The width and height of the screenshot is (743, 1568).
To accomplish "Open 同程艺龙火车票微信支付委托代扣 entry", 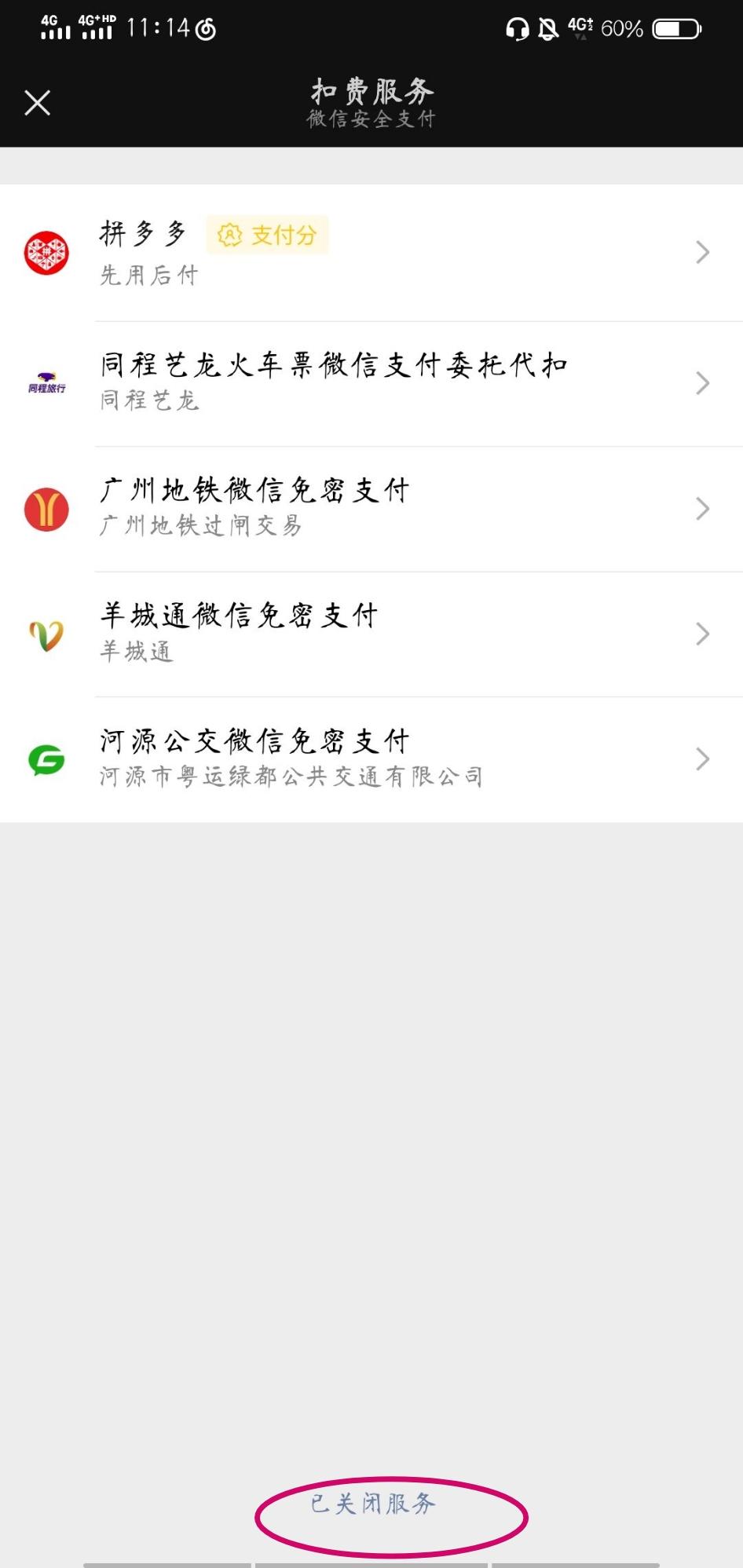I will point(371,384).
